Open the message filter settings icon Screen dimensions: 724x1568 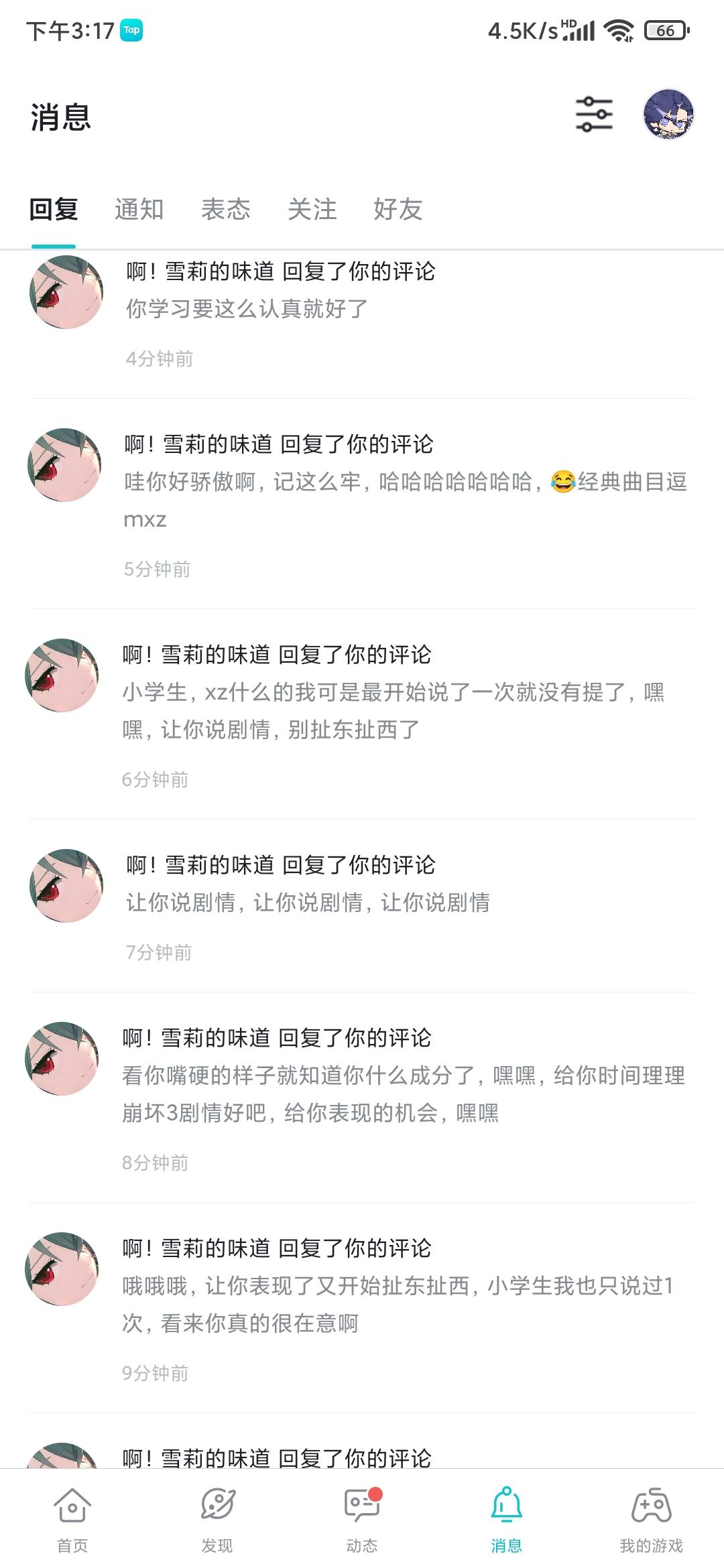click(x=594, y=114)
